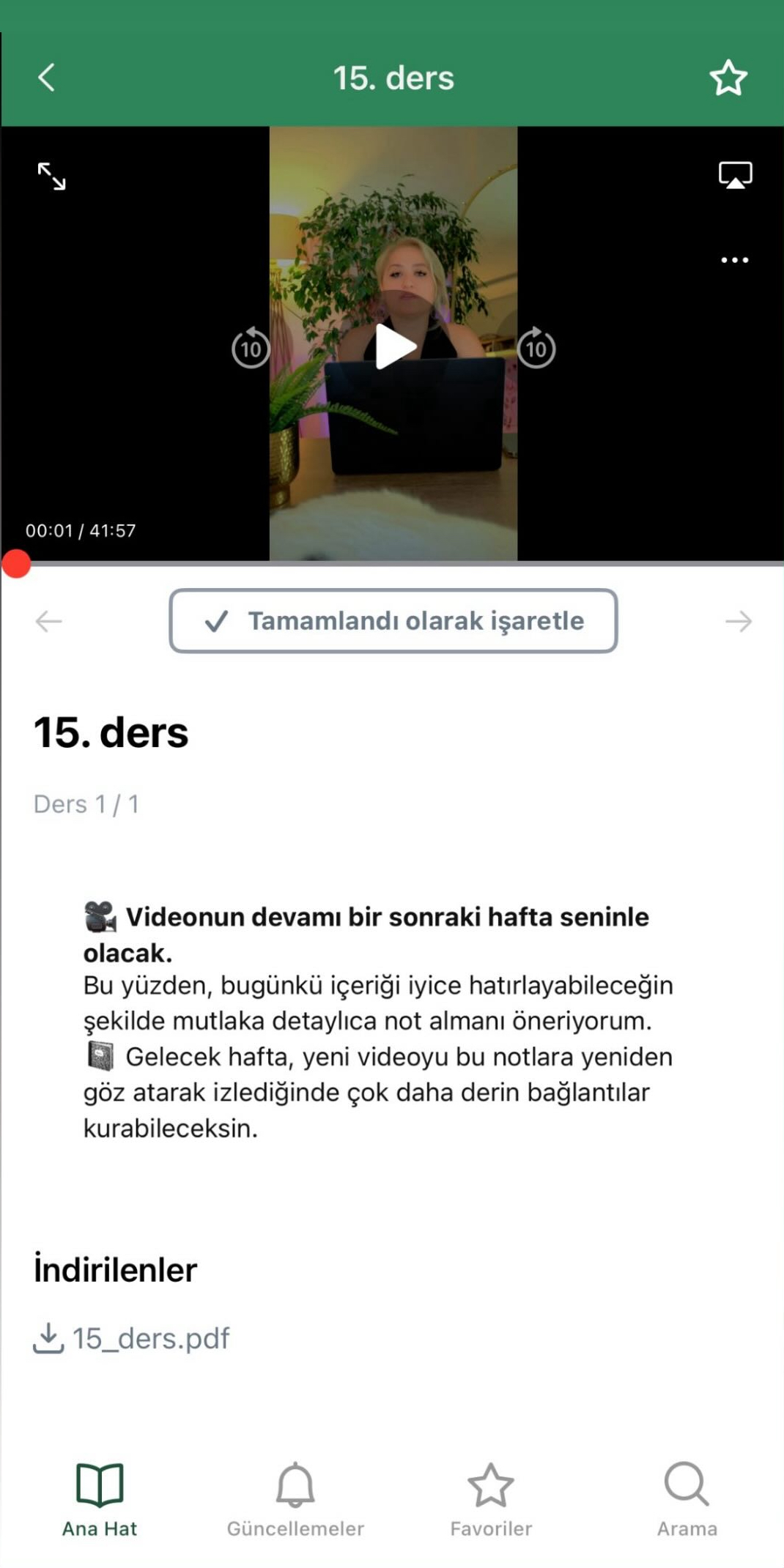
Task: Tap the red video progress scrubber
Action: pos(16,564)
